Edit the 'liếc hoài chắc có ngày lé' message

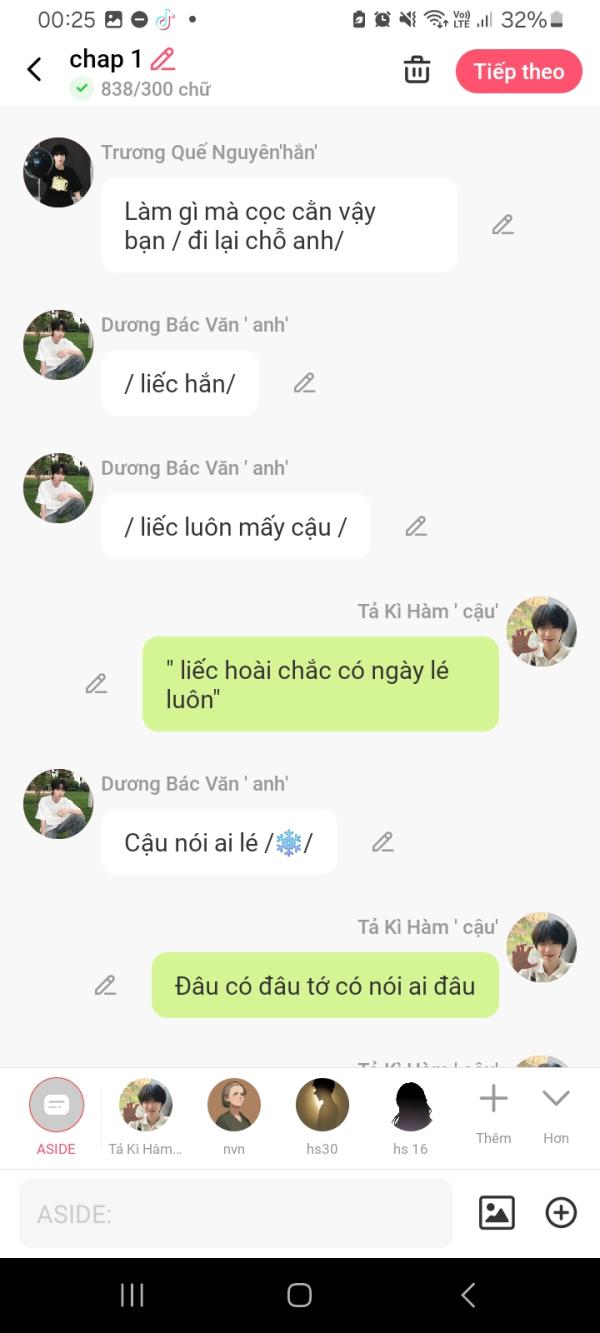(x=96, y=684)
